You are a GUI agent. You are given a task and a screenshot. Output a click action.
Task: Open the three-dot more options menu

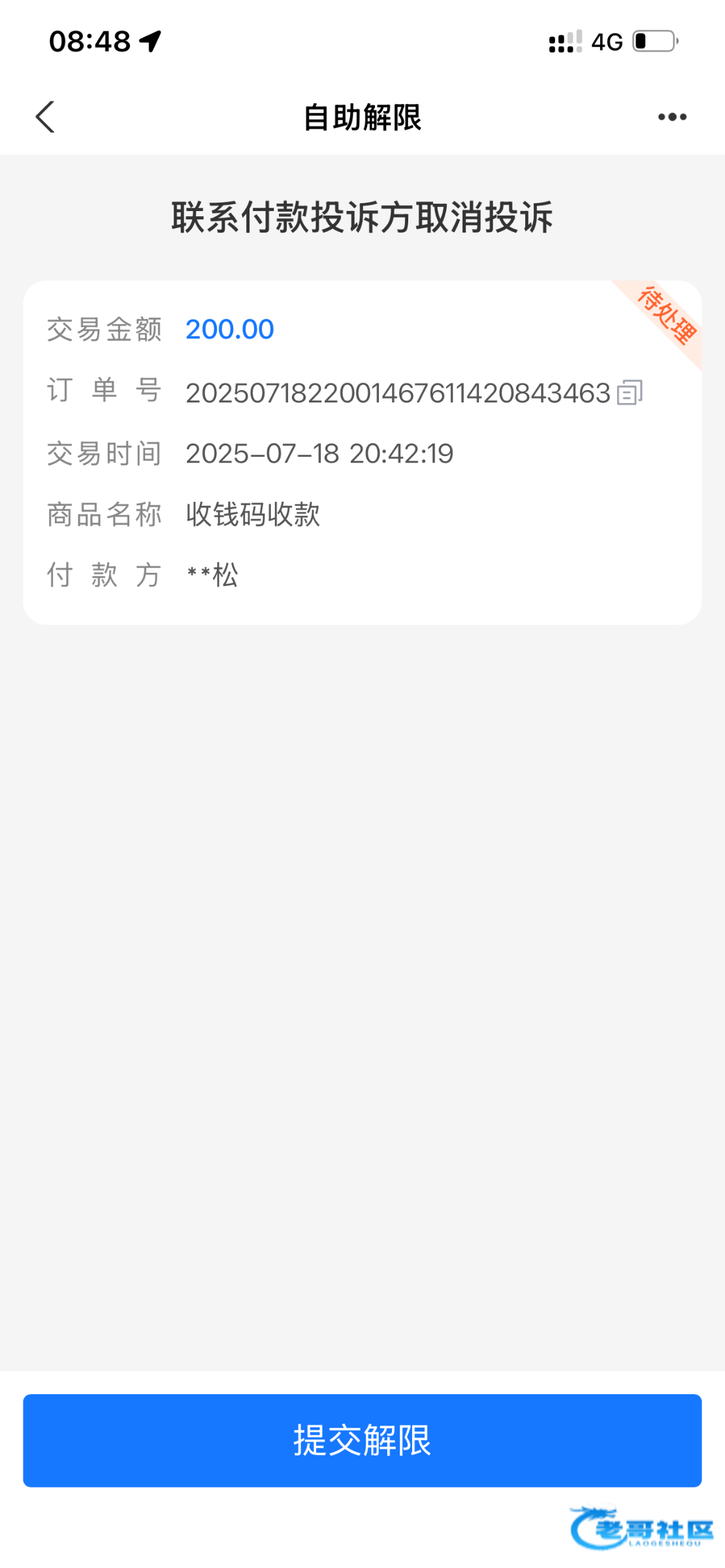point(672,118)
